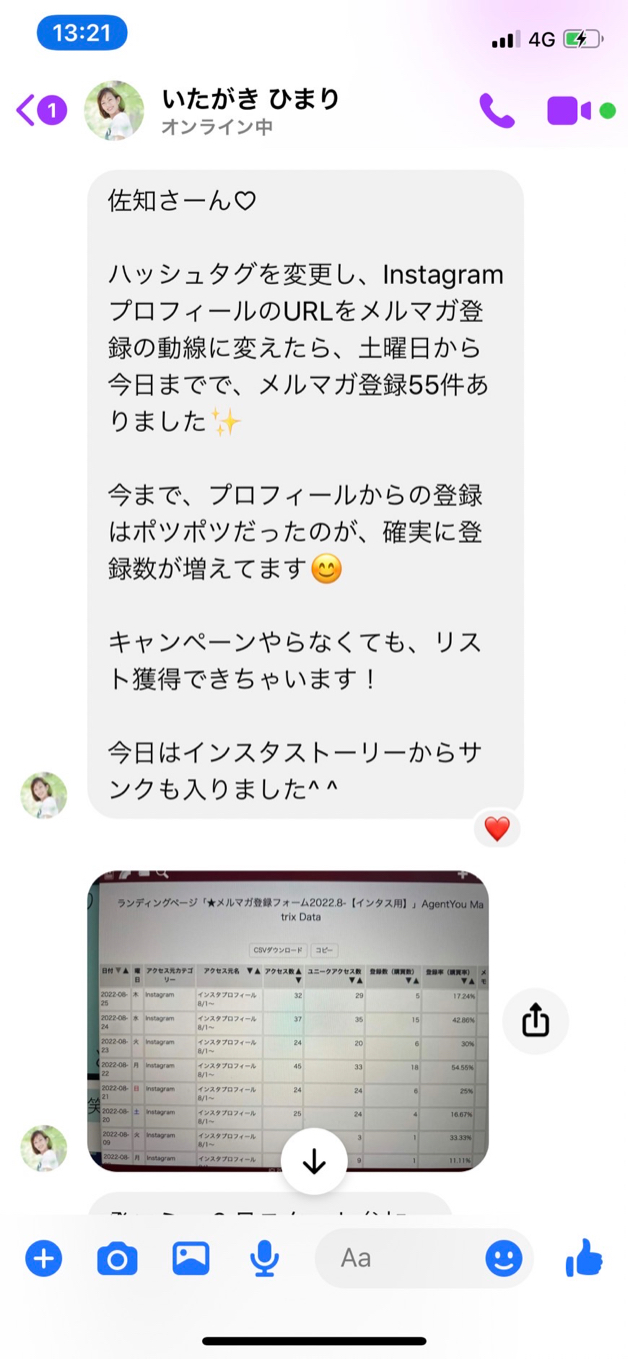
Task: Open the plus menu for more actions
Action: coord(43,1258)
